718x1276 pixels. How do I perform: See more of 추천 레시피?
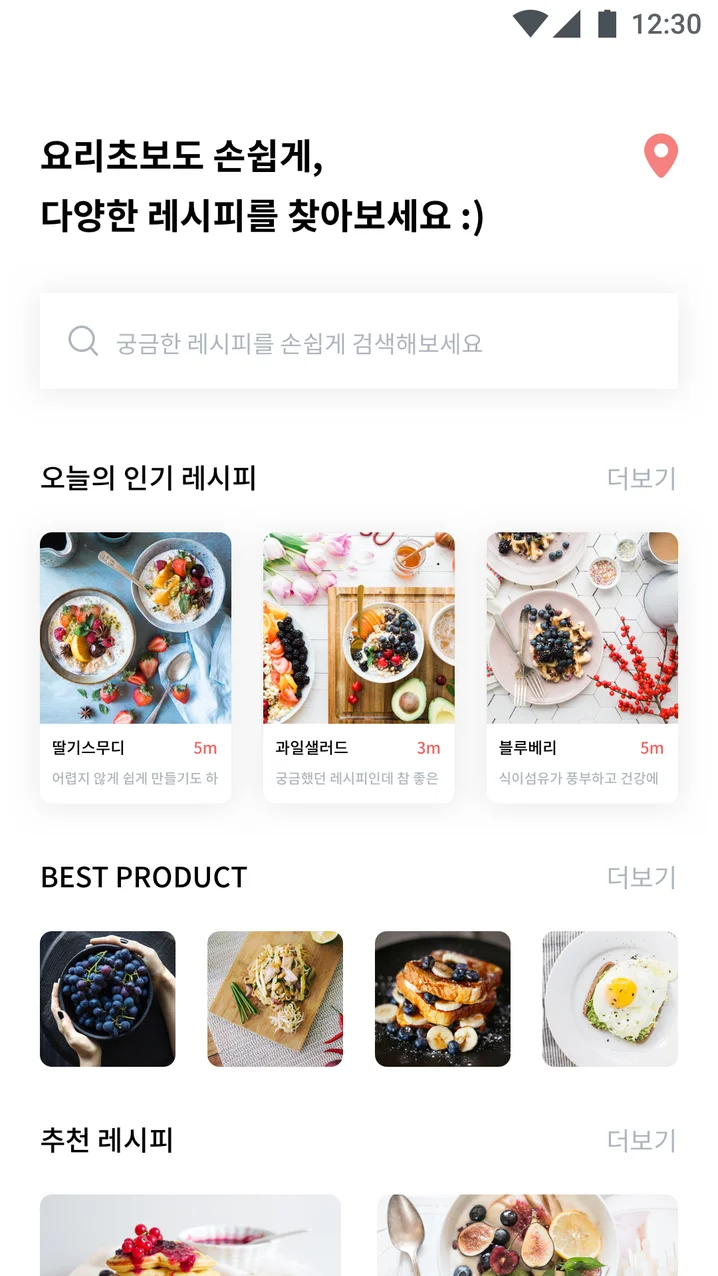coord(641,1140)
